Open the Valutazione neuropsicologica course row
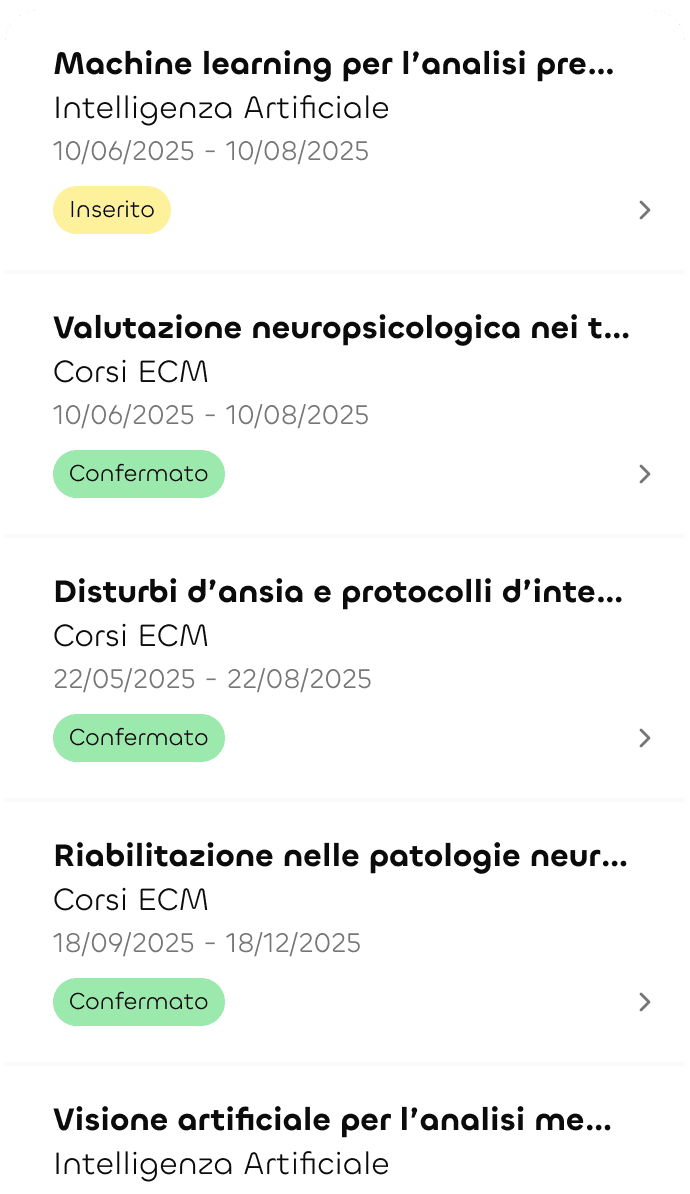 click(x=341, y=329)
